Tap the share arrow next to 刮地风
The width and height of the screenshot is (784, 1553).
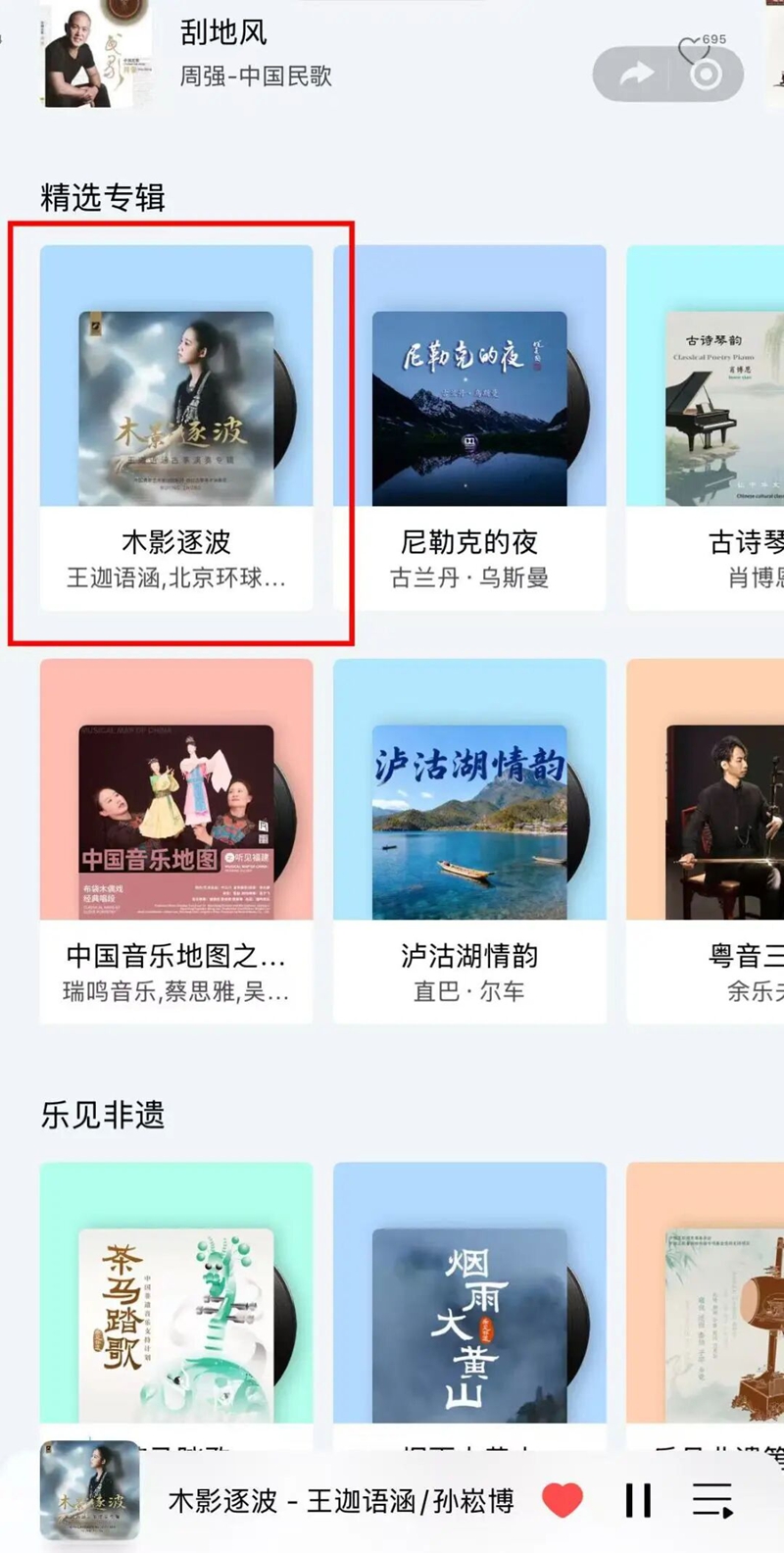637,74
